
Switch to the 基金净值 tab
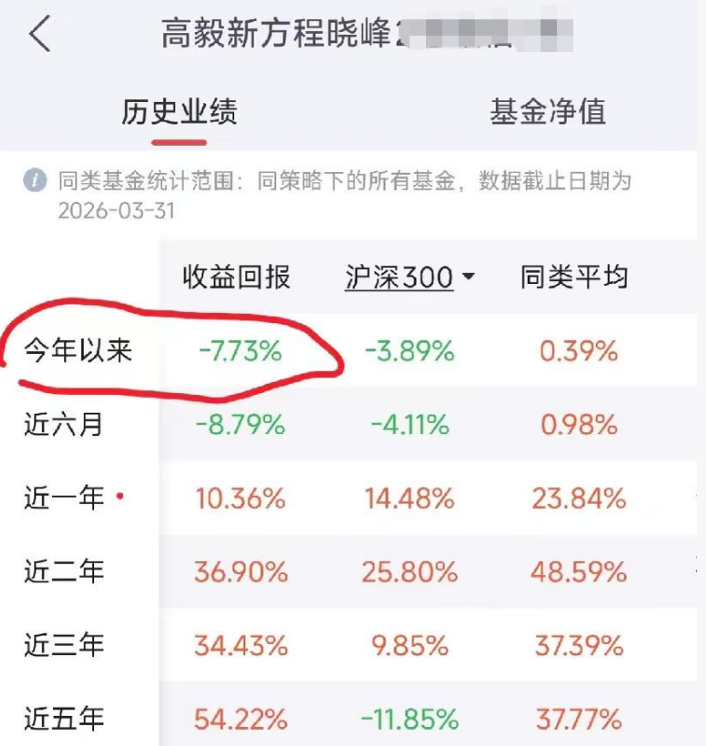coord(547,111)
